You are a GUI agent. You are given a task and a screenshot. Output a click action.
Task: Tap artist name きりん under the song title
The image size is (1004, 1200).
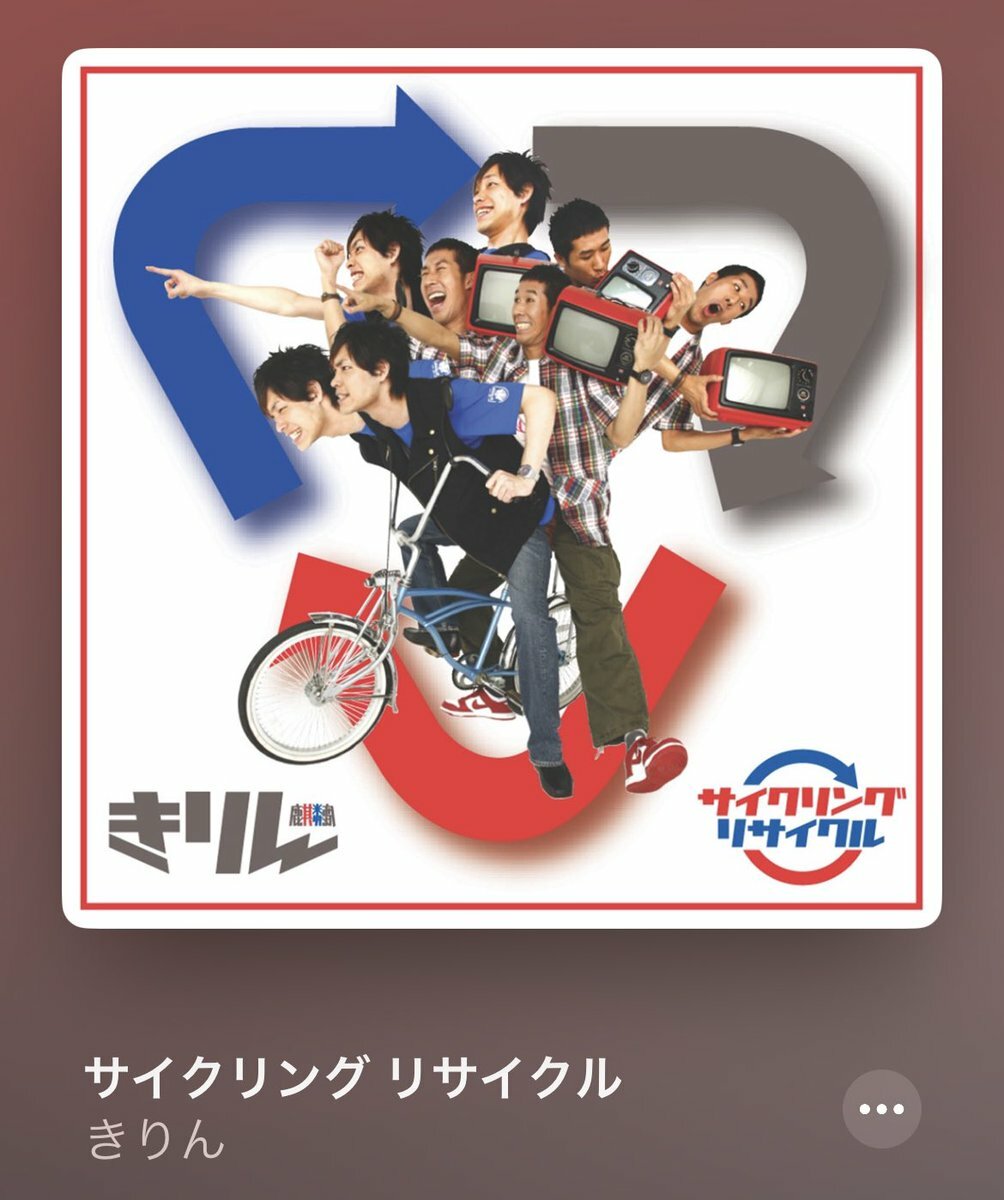pos(155,1141)
